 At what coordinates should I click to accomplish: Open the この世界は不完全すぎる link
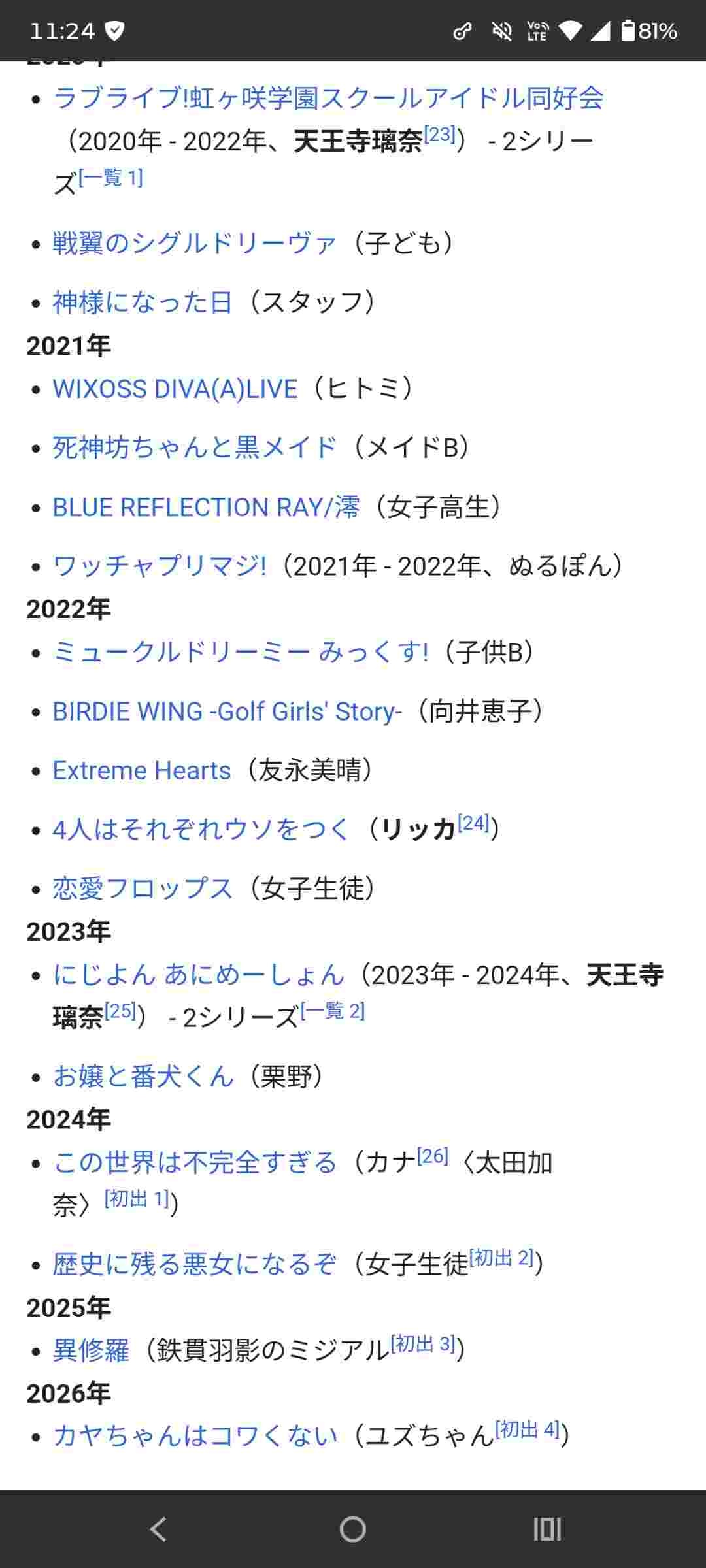tap(194, 1163)
